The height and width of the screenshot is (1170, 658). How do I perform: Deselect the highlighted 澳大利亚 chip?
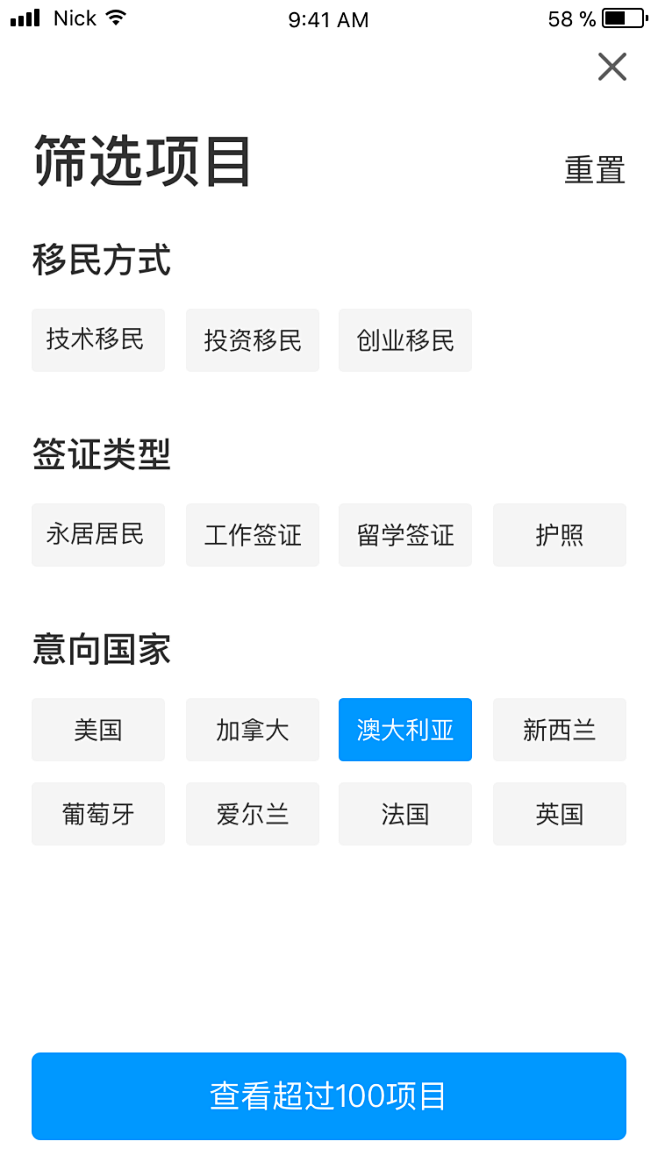405,730
